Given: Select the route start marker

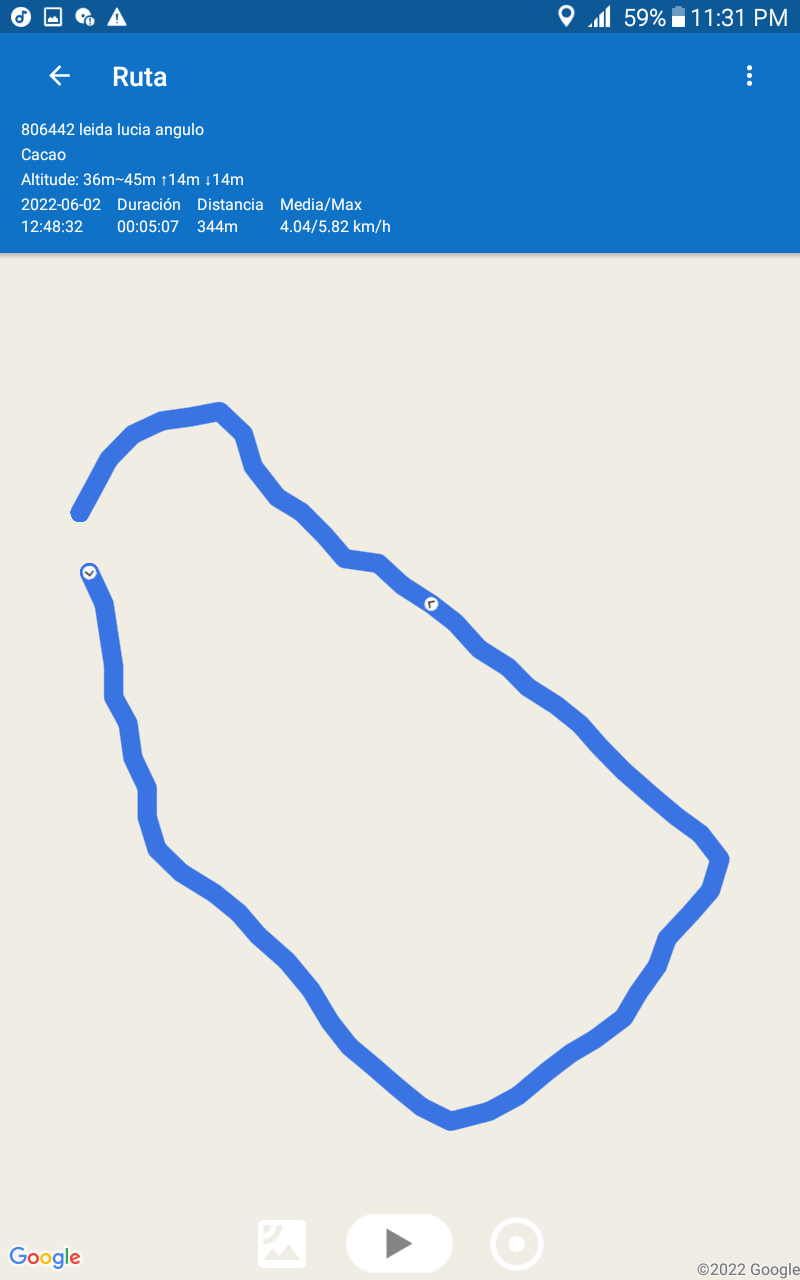Looking at the screenshot, I should tap(89, 573).
